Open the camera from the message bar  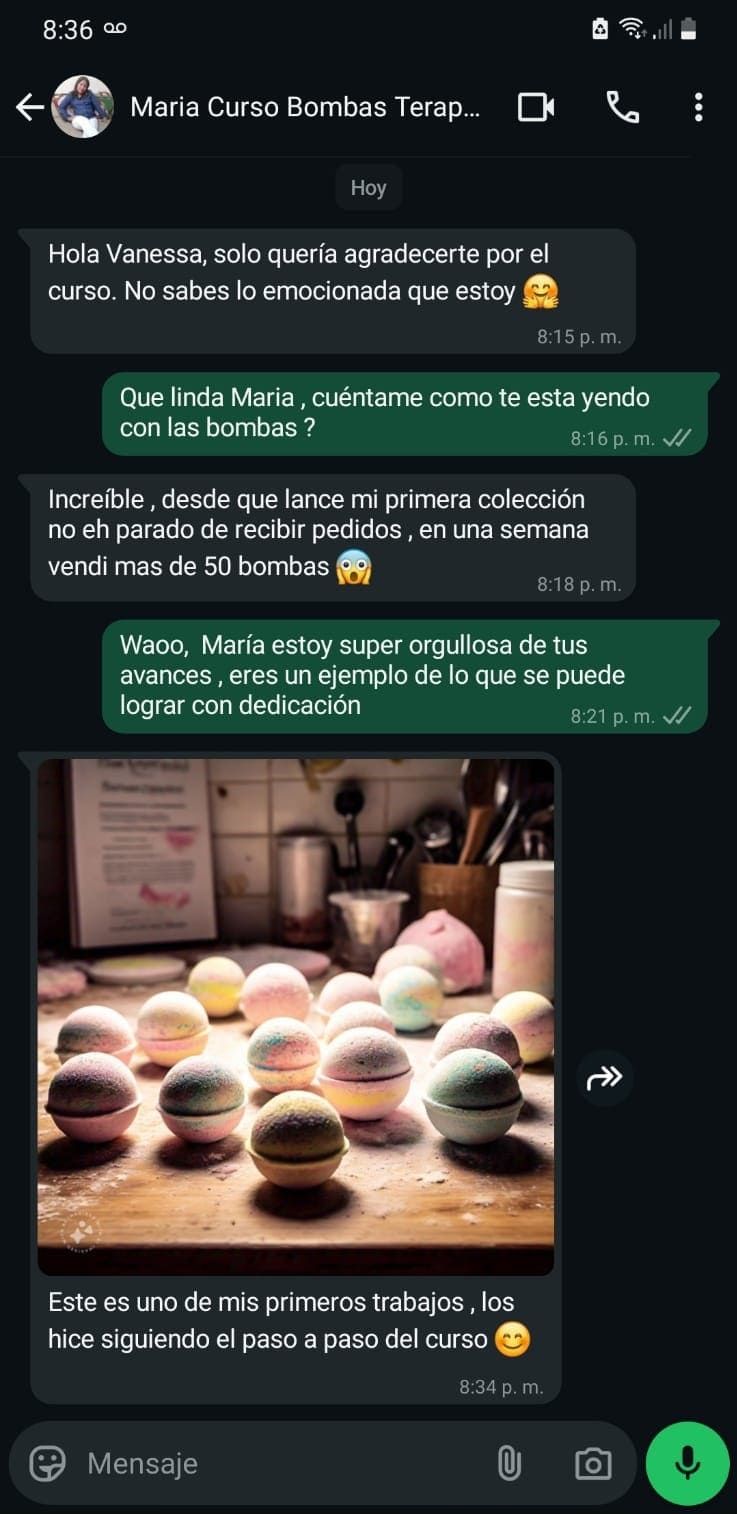click(x=593, y=1464)
